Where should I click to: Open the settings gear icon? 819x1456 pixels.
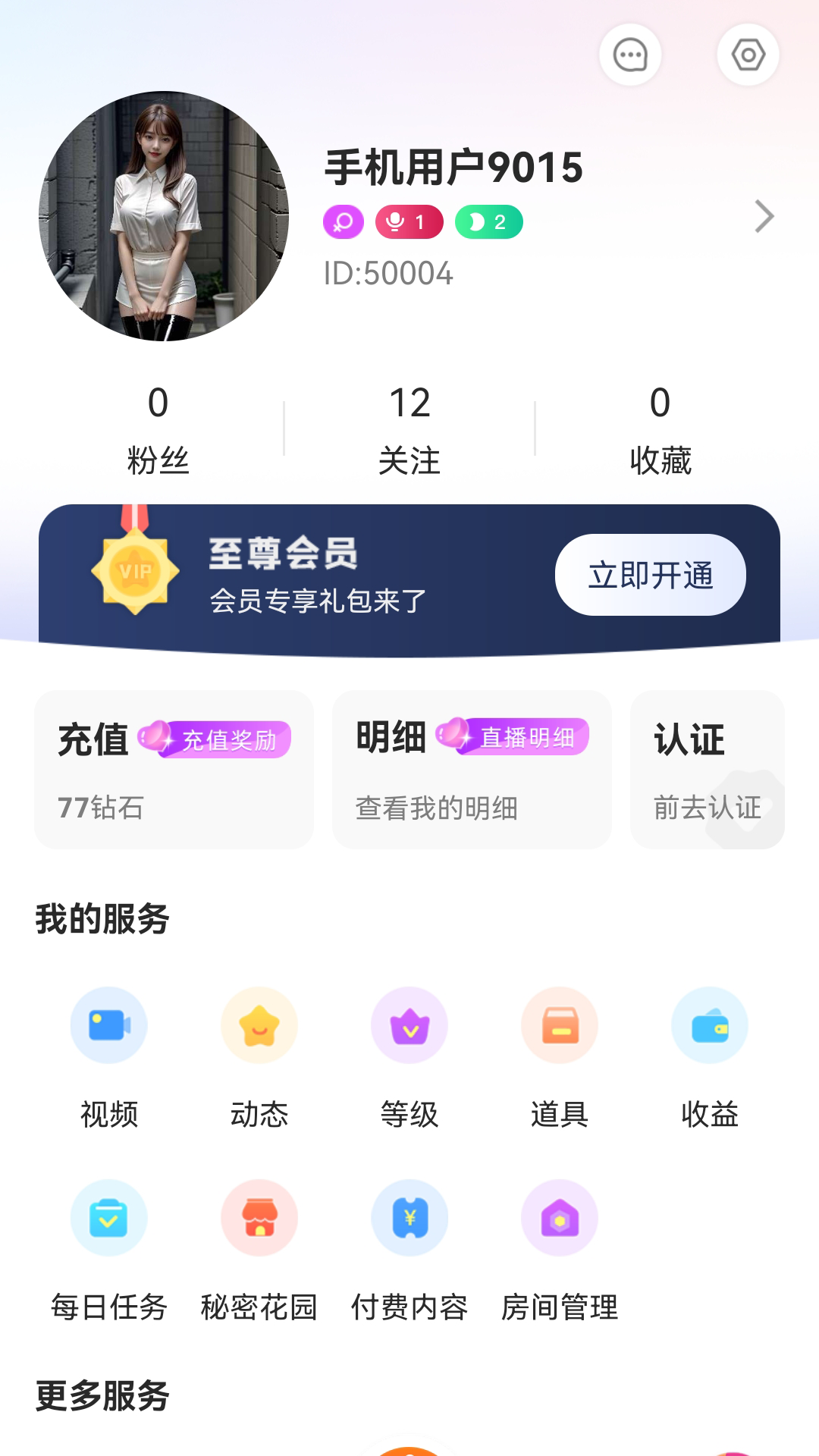pos(748,55)
